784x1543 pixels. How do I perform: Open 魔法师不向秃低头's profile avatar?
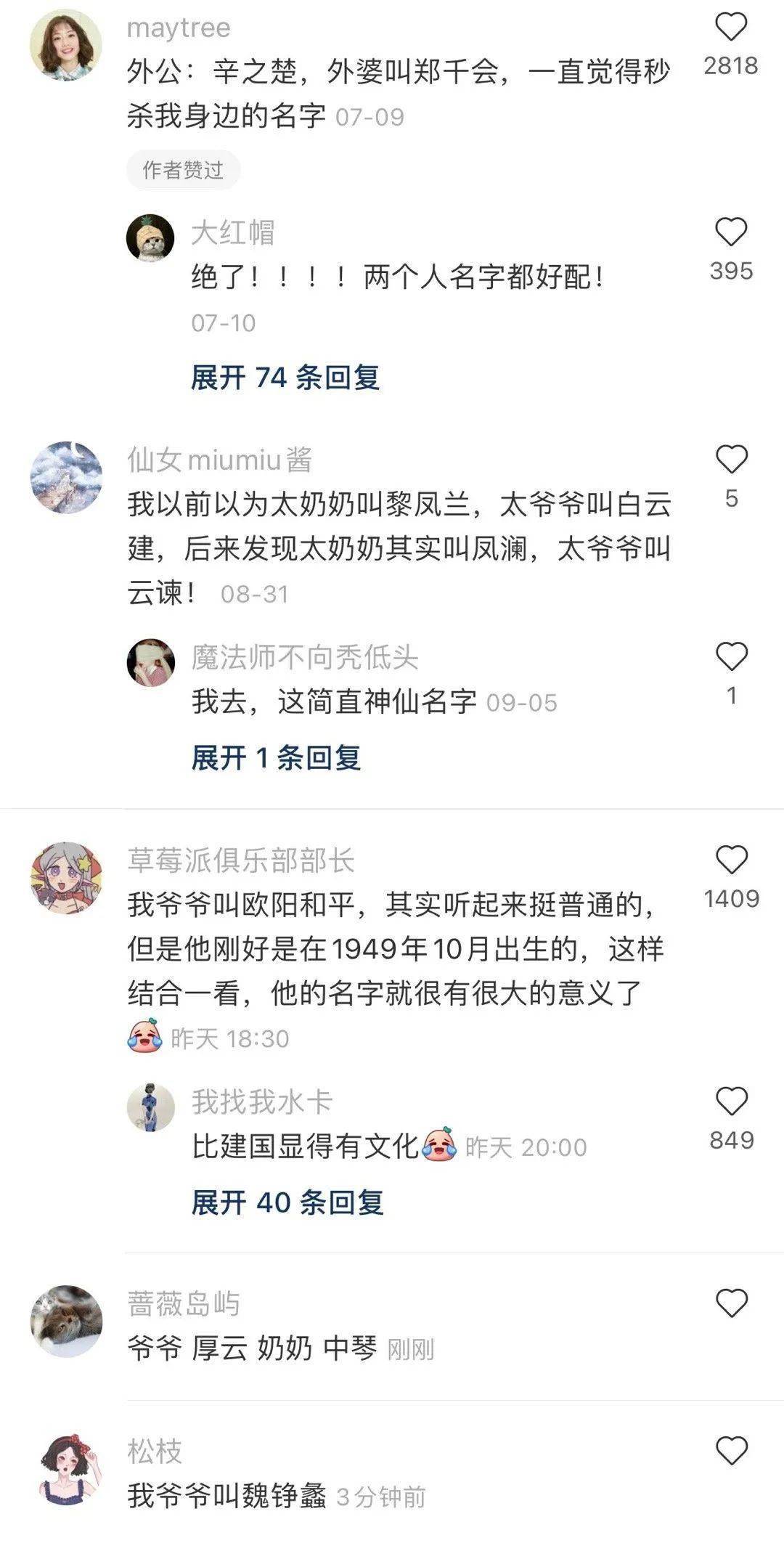150,662
